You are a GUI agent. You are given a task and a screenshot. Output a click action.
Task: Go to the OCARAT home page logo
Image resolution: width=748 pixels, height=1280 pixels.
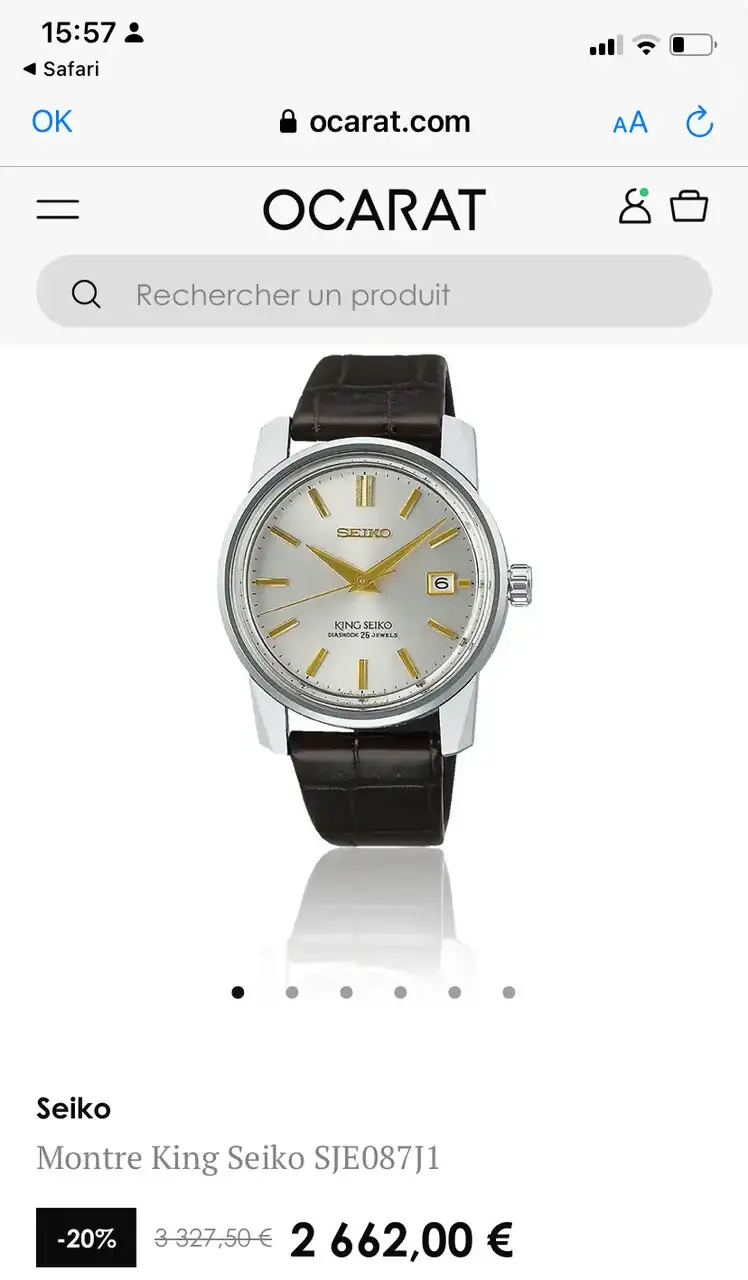tap(374, 210)
